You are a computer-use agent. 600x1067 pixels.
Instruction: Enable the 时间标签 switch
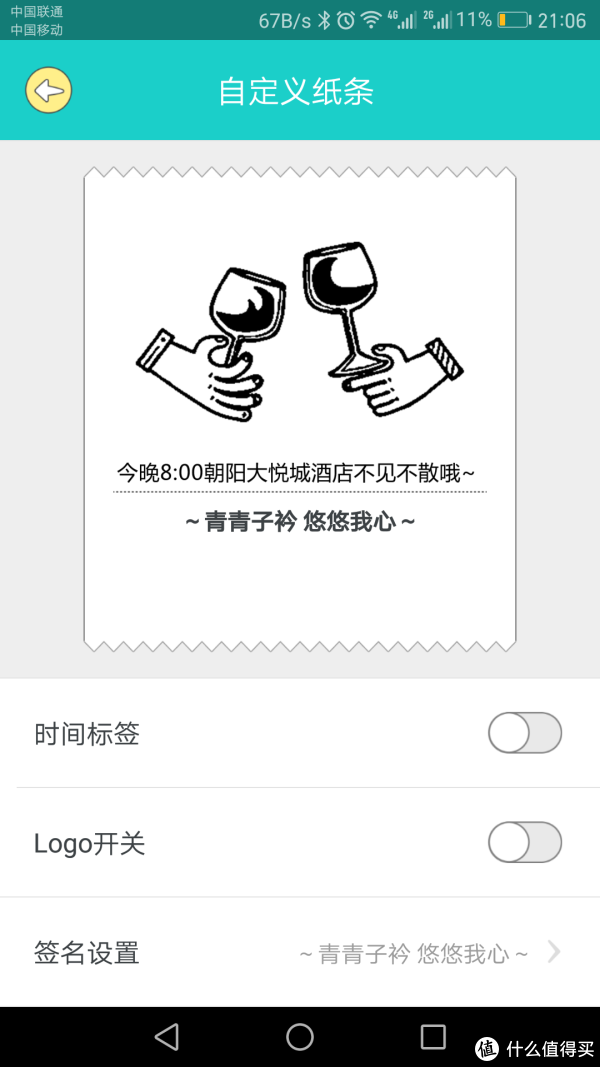[x=524, y=734]
